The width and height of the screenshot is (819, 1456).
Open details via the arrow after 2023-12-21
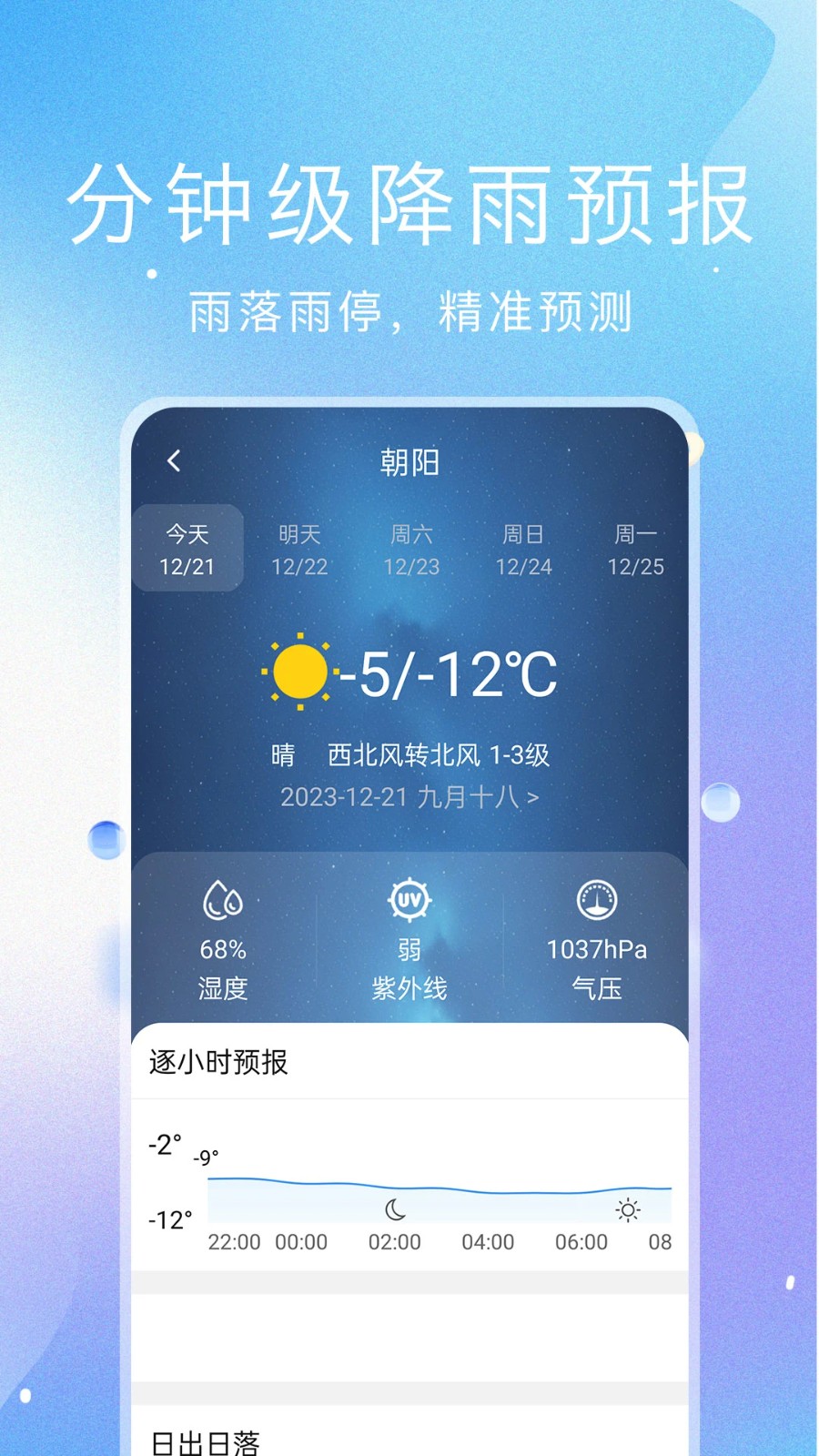pyautogui.click(x=534, y=795)
